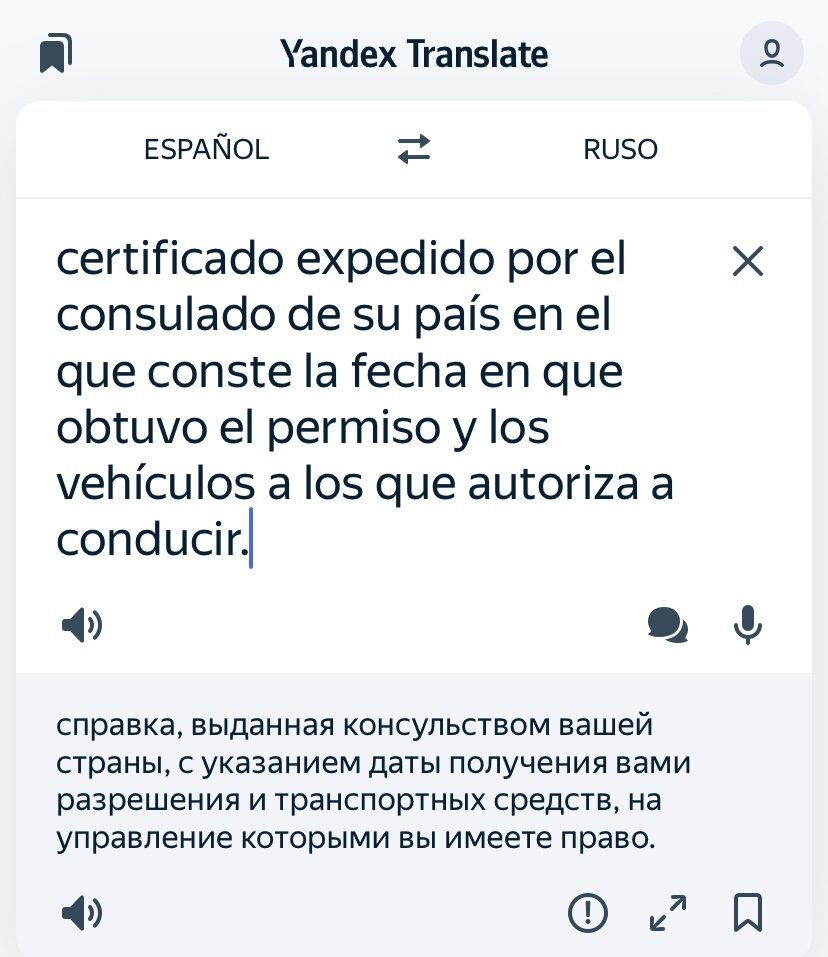Open the user profile icon

pos(771,53)
